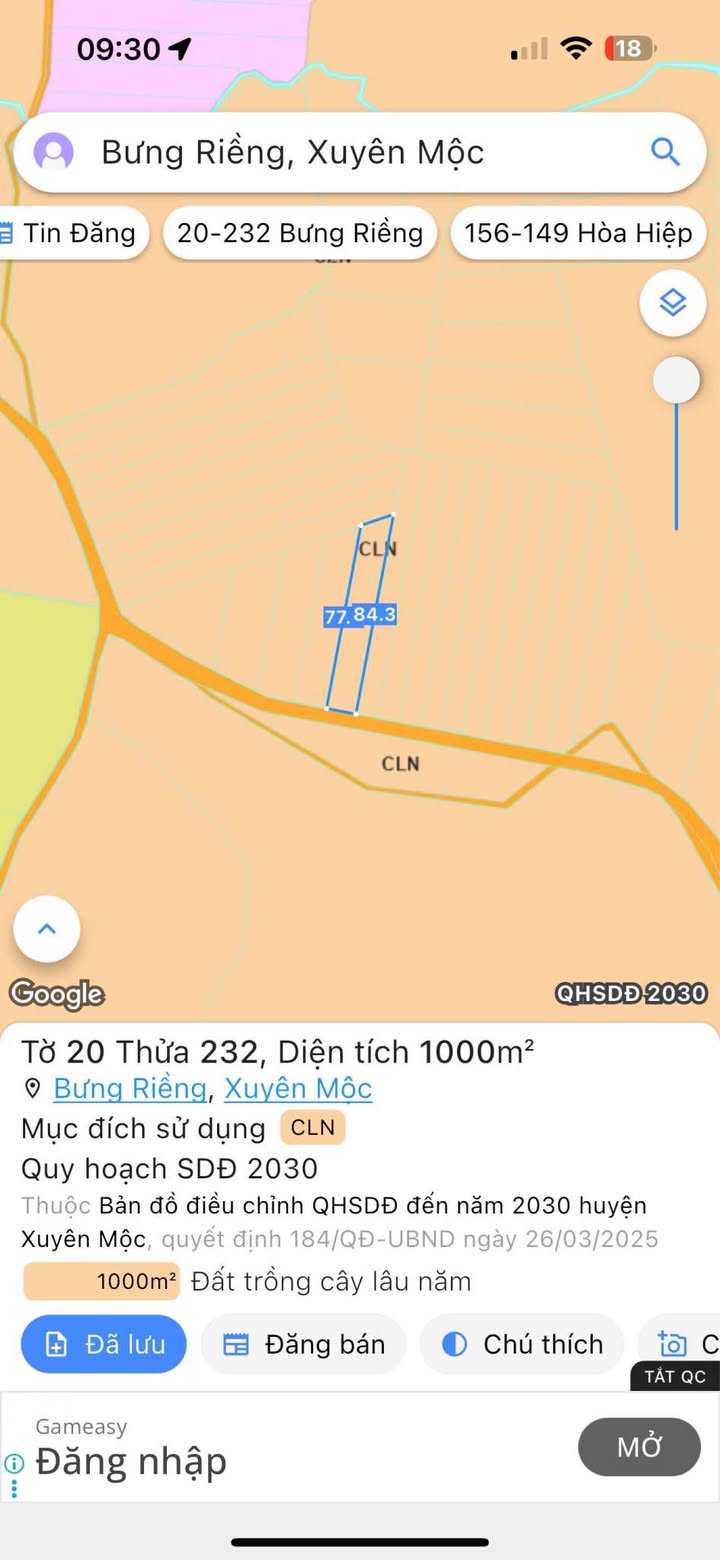The image size is (720, 1560).
Task: Open the profile avatar icon
Action: (x=54, y=153)
